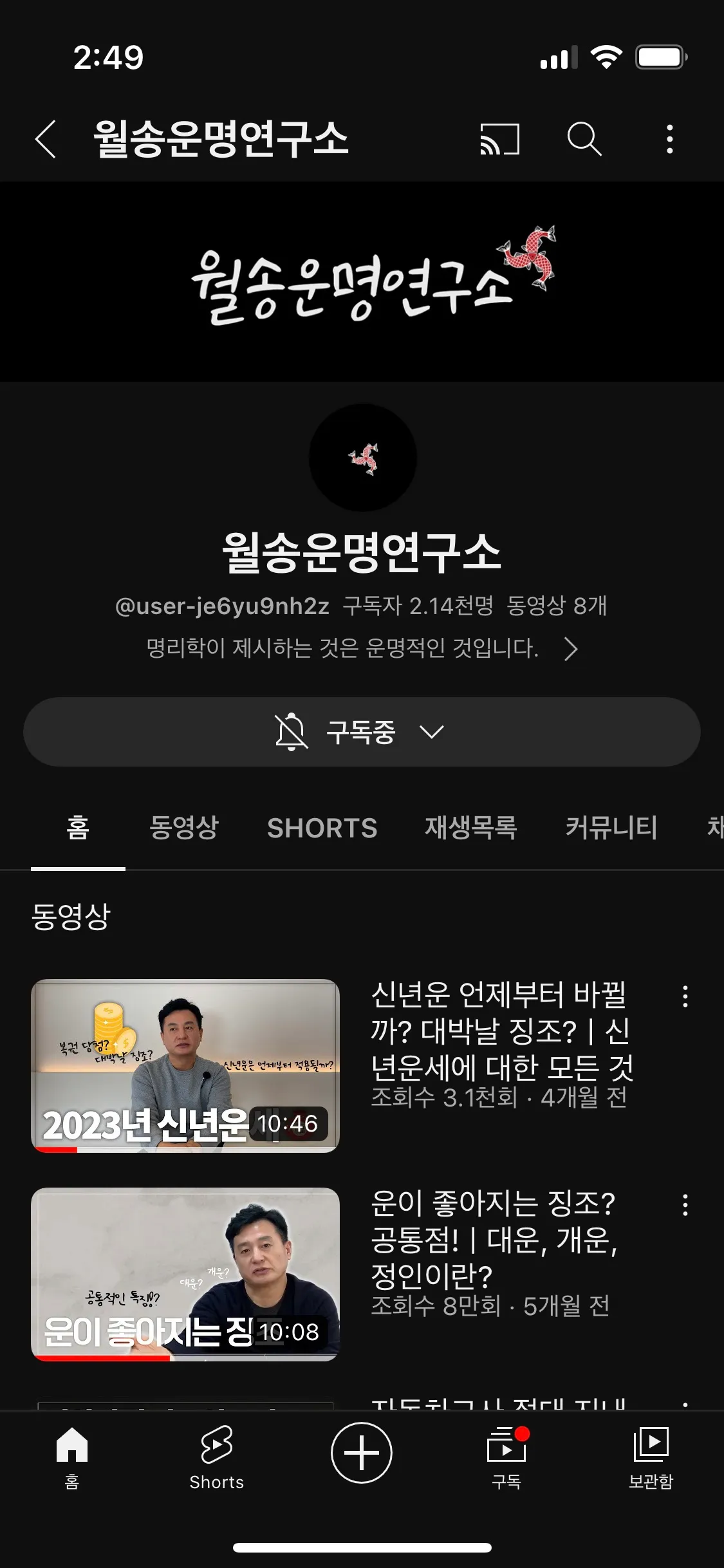Open the 동영상 tab
Screen dimensions: 724x1568
click(185, 829)
